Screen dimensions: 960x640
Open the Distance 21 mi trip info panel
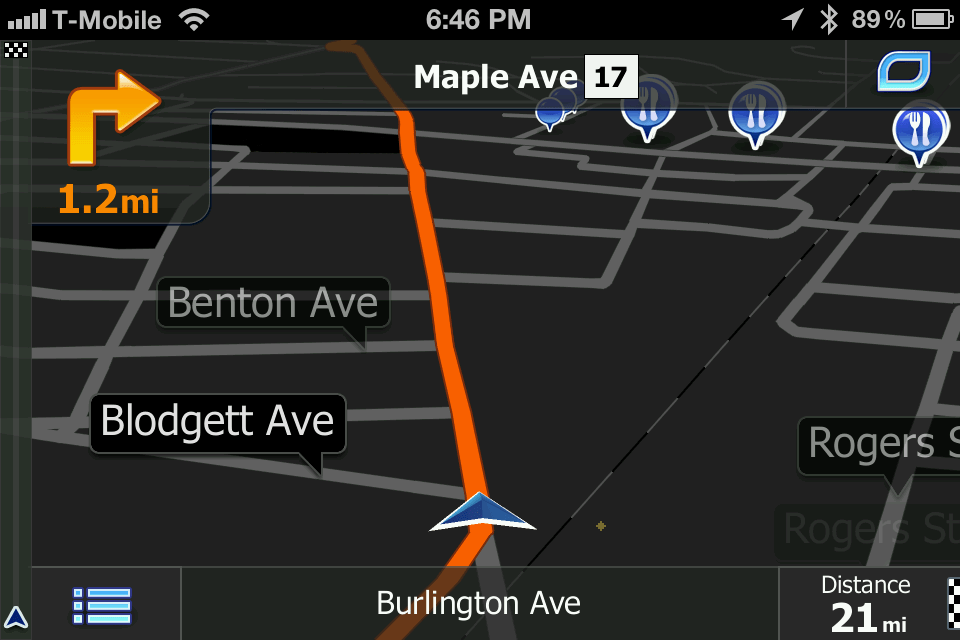(865, 604)
